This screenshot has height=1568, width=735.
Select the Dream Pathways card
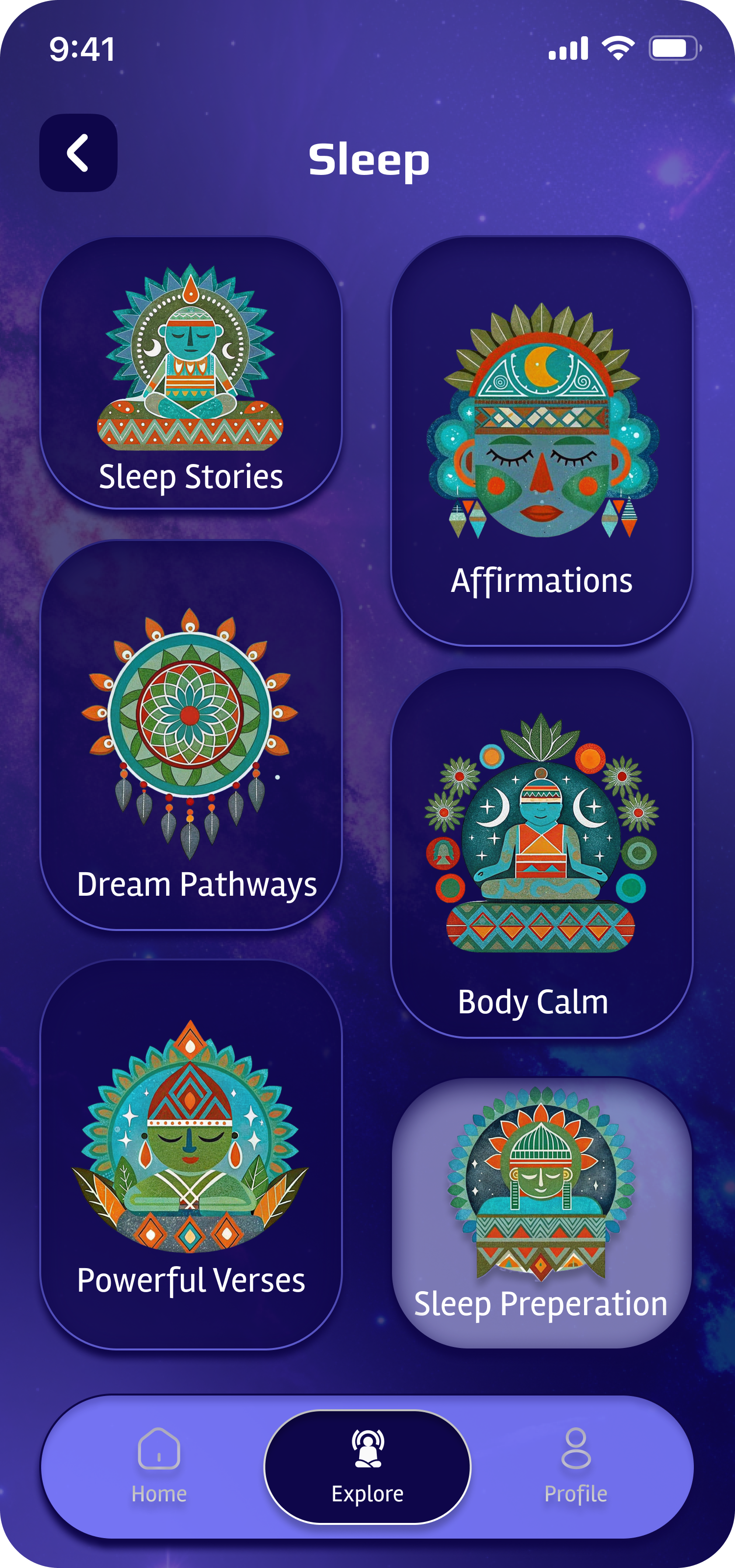pyautogui.click(x=191, y=735)
